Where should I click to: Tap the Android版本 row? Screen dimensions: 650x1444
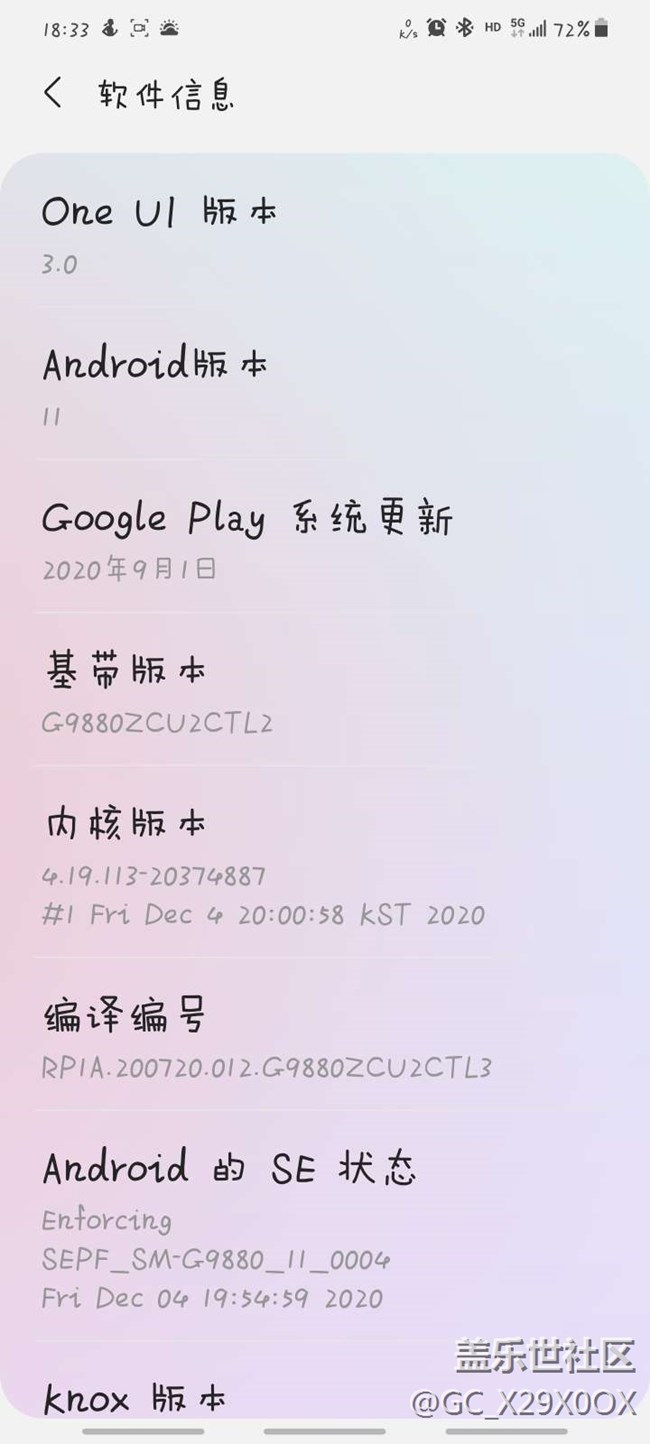[325, 383]
